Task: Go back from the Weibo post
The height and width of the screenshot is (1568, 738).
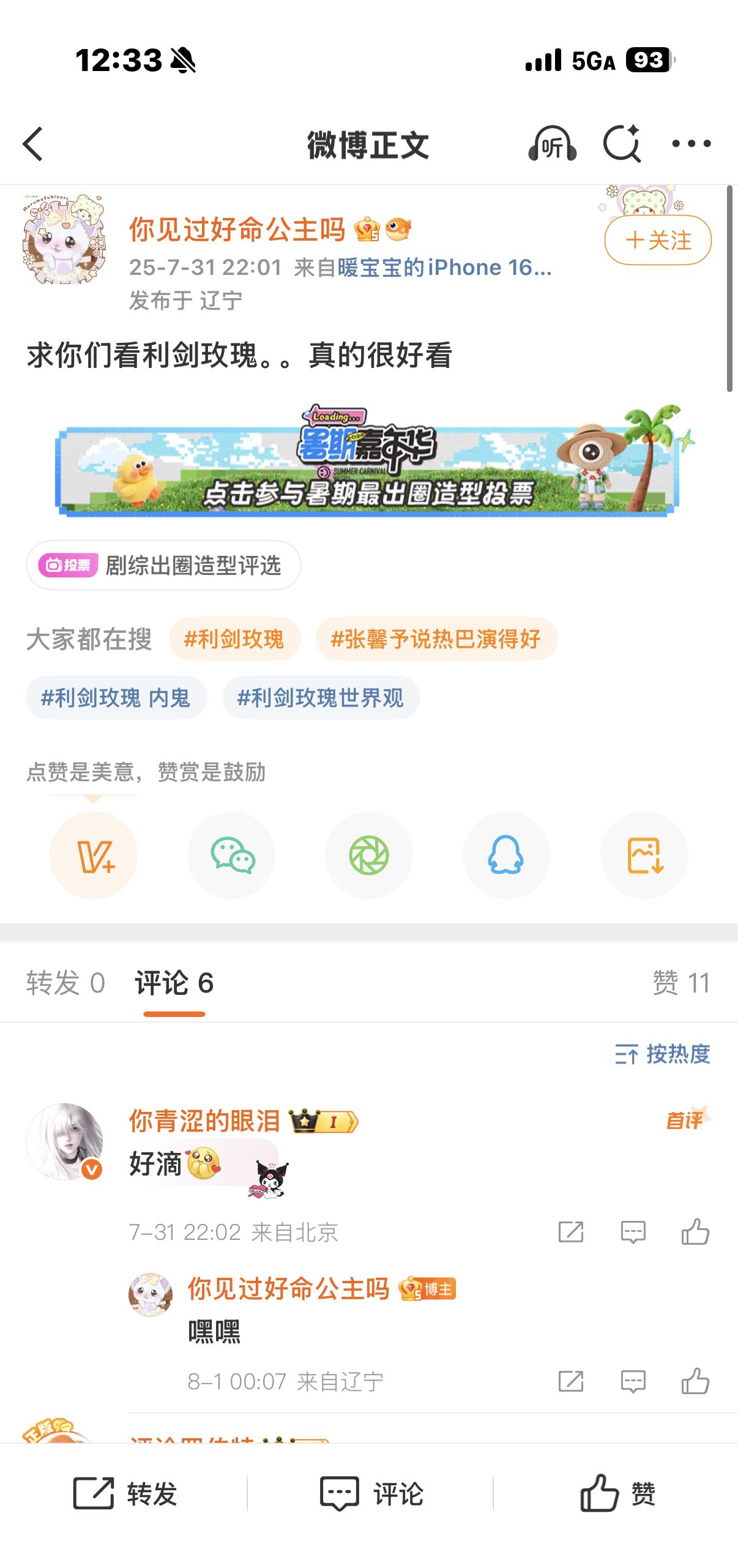Action: (33, 144)
